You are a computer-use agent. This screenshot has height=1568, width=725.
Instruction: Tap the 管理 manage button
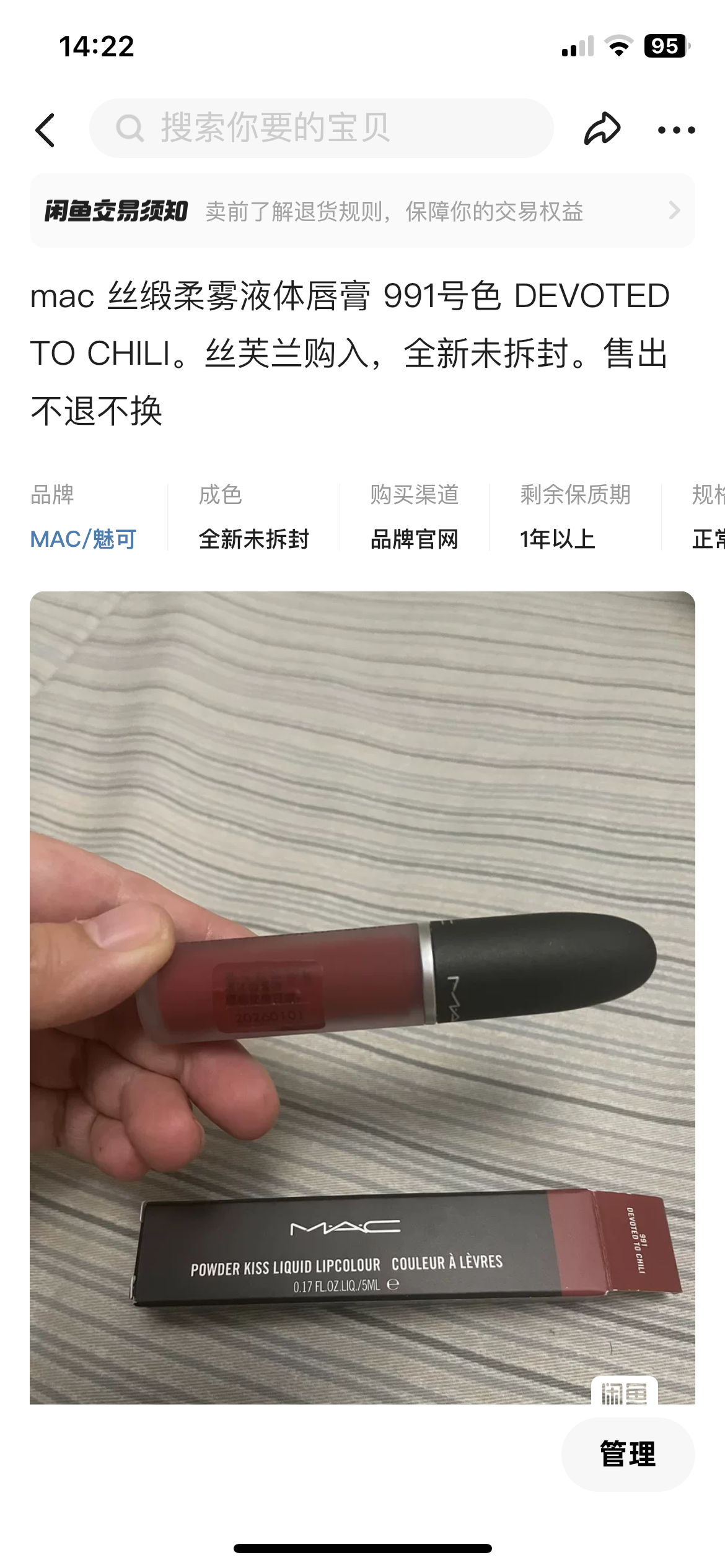pos(627,1454)
